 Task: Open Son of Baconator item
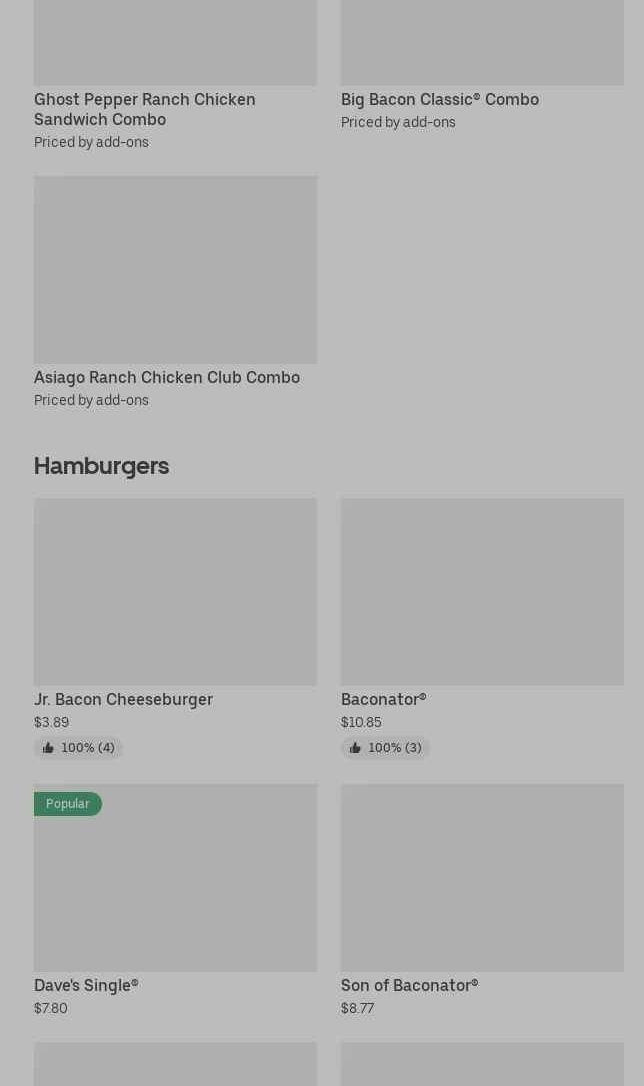click(482, 900)
